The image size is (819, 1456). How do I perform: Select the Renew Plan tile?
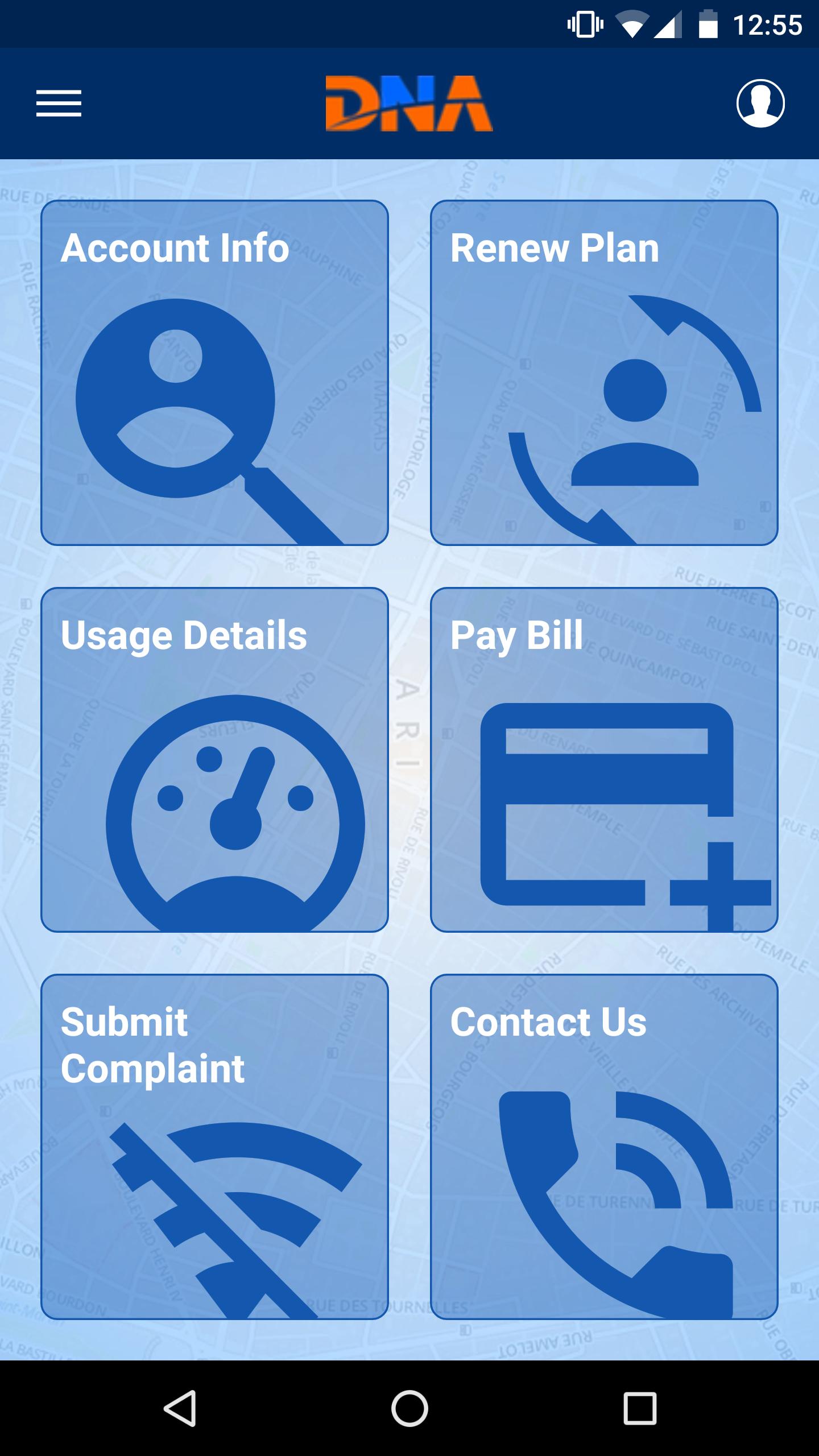point(604,373)
